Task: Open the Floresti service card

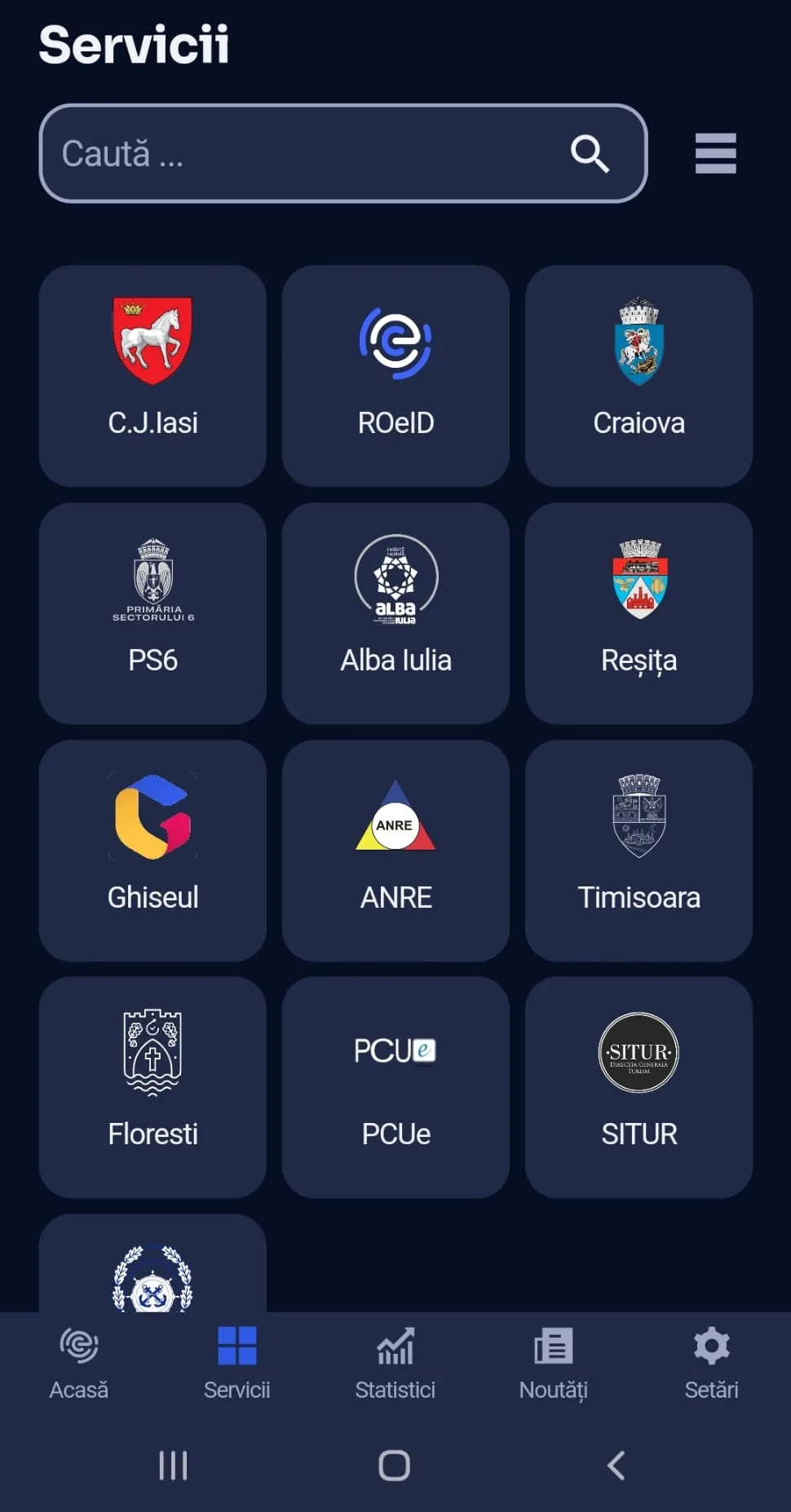Action: [x=152, y=1087]
